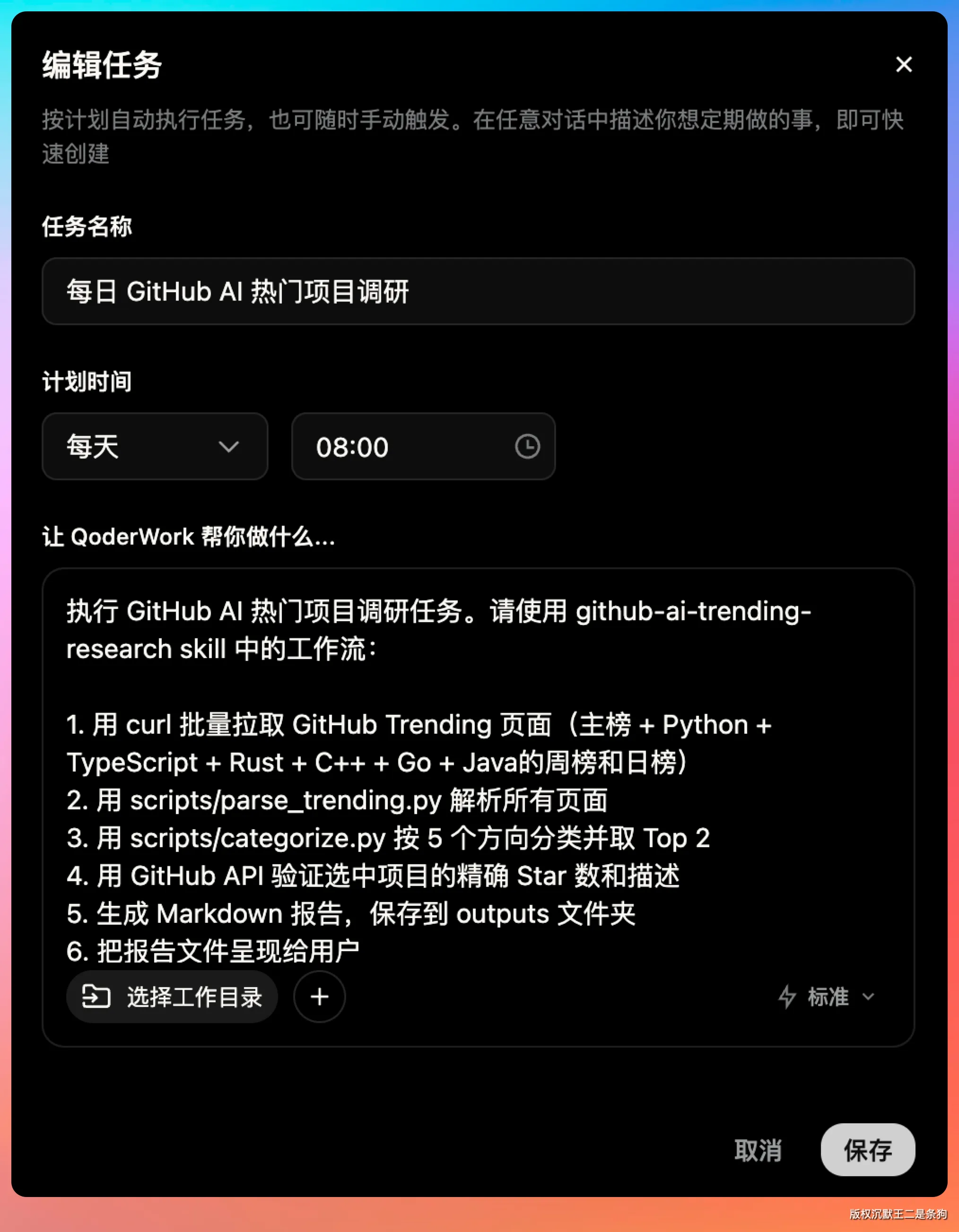Tap the plus button beside 选择工作目录
The height and width of the screenshot is (1232, 959).
[x=319, y=997]
